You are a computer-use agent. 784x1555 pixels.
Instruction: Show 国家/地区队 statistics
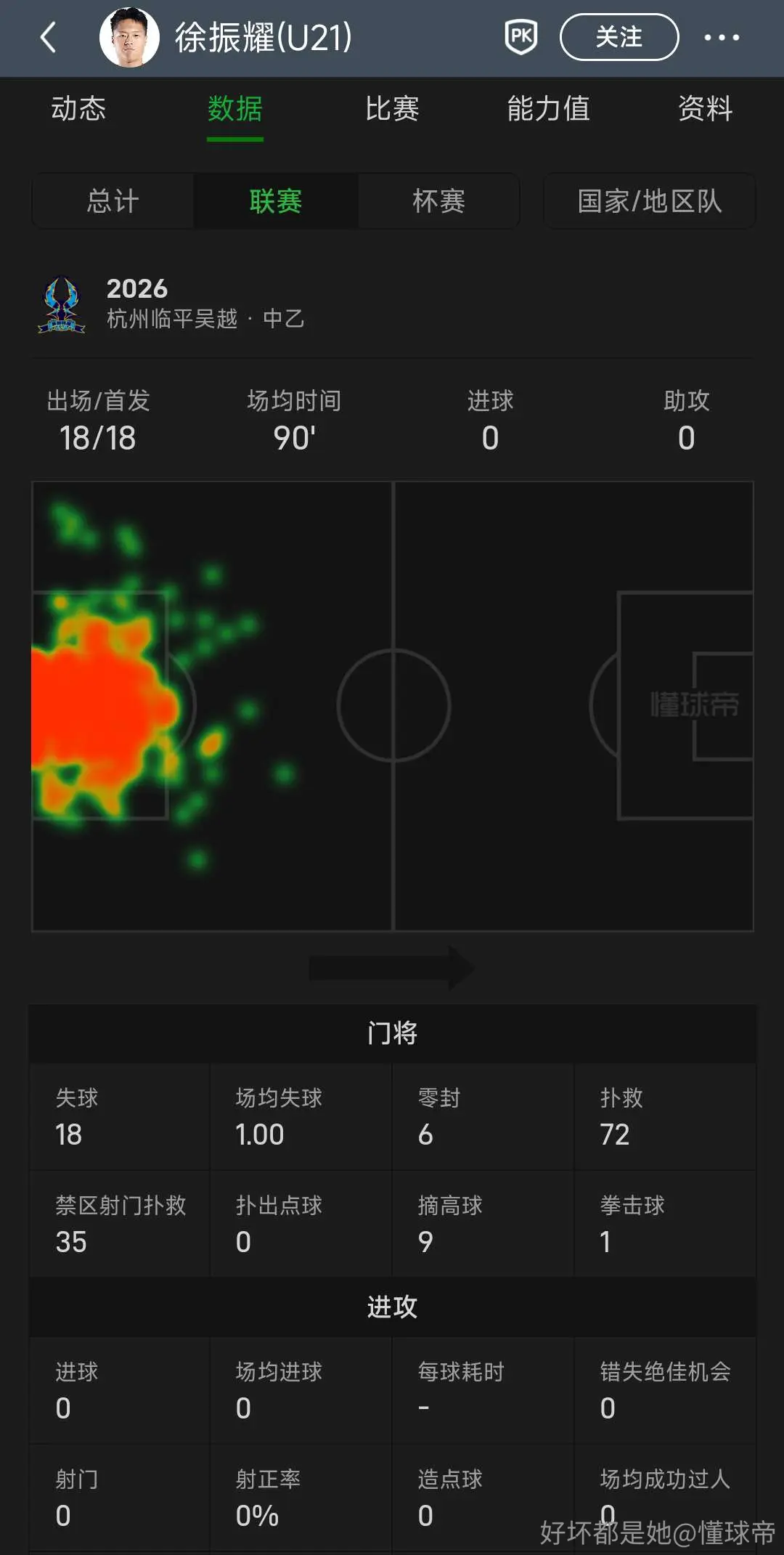pyautogui.click(x=650, y=201)
